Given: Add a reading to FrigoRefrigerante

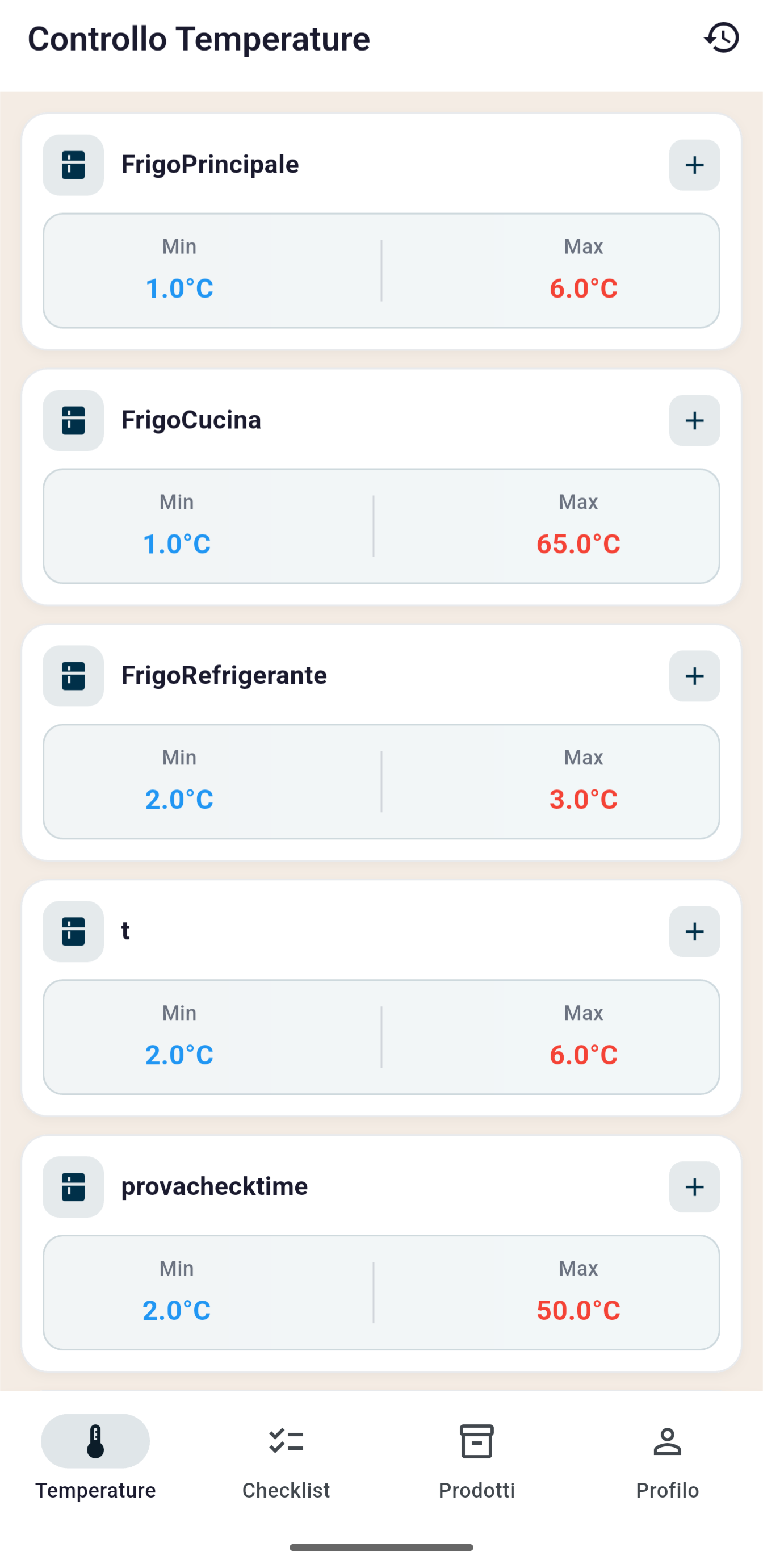Looking at the screenshot, I should coord(694,676).
